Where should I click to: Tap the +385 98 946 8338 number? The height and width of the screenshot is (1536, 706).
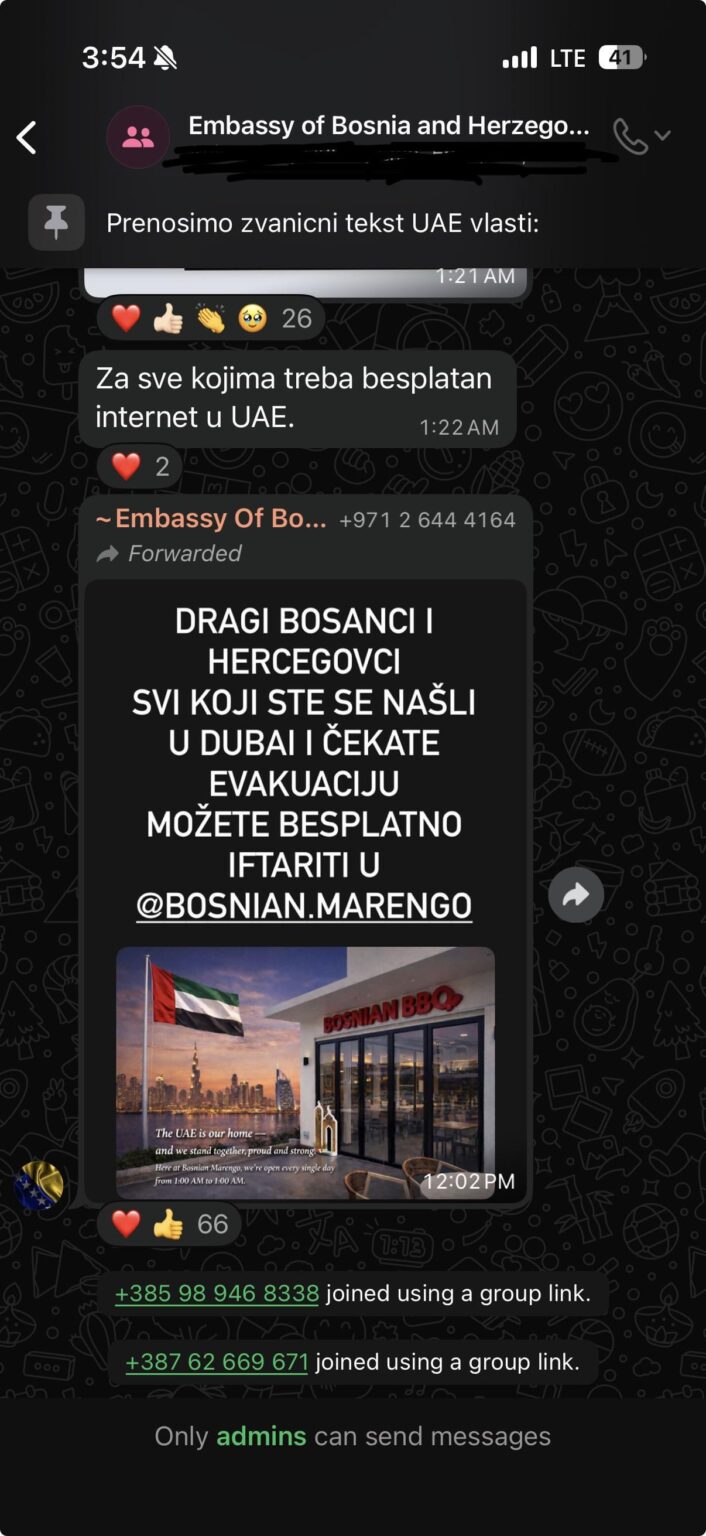pyautogui.click(x=217, y=1293)
